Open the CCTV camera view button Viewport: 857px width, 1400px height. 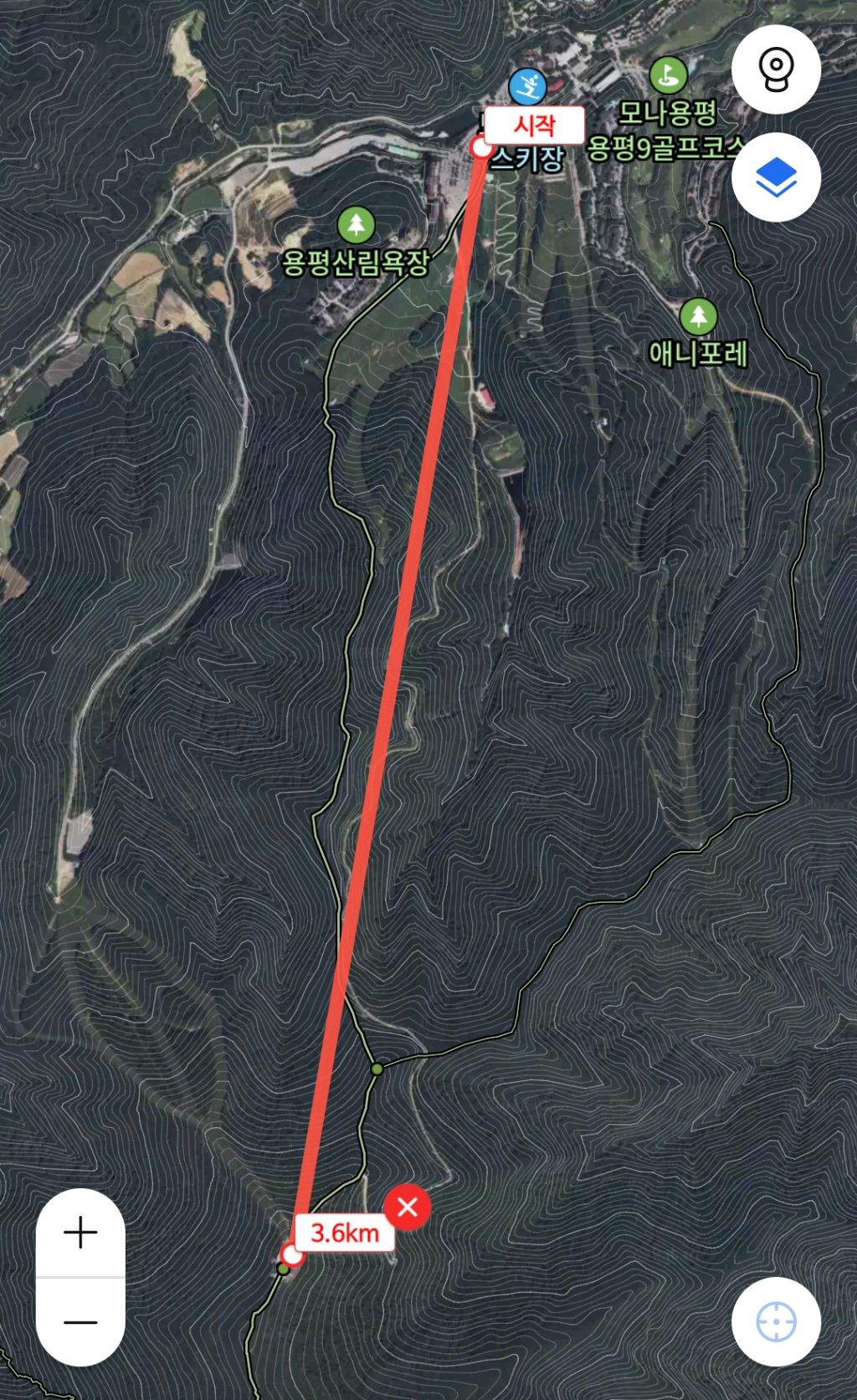(x=776, y=69)
